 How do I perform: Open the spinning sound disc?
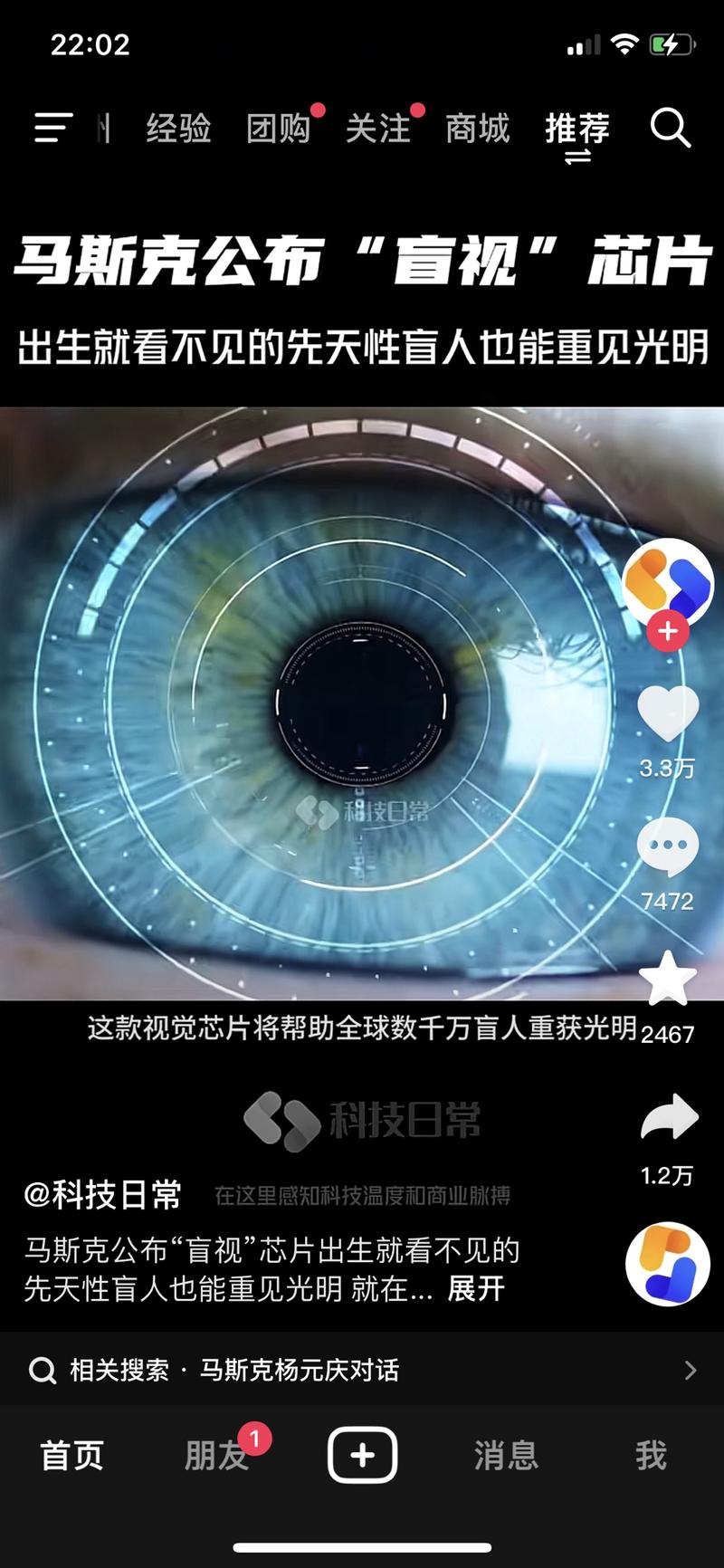668,1264
